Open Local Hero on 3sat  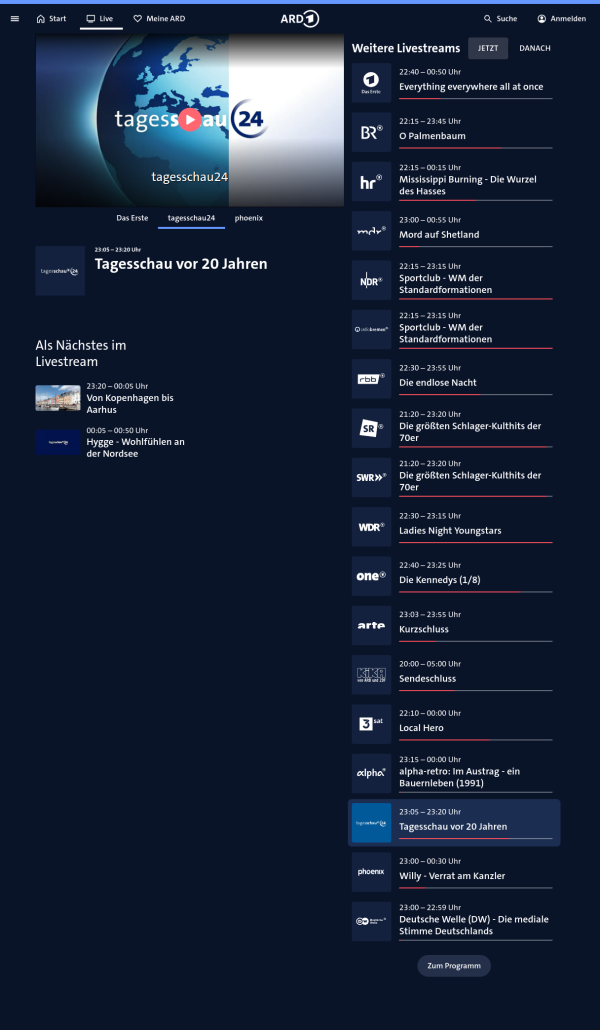(421, 727)
